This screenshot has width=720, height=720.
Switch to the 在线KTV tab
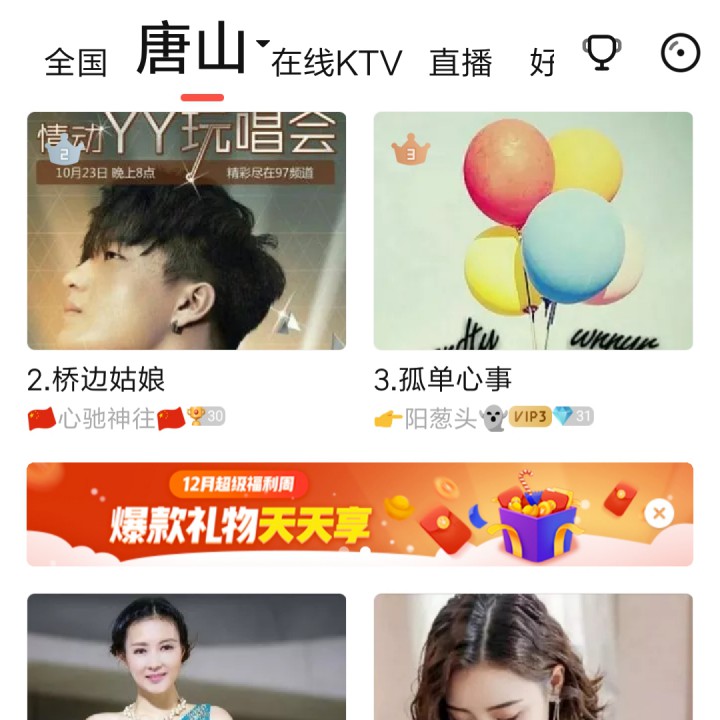pyautogui.click(x=336, y=62)
